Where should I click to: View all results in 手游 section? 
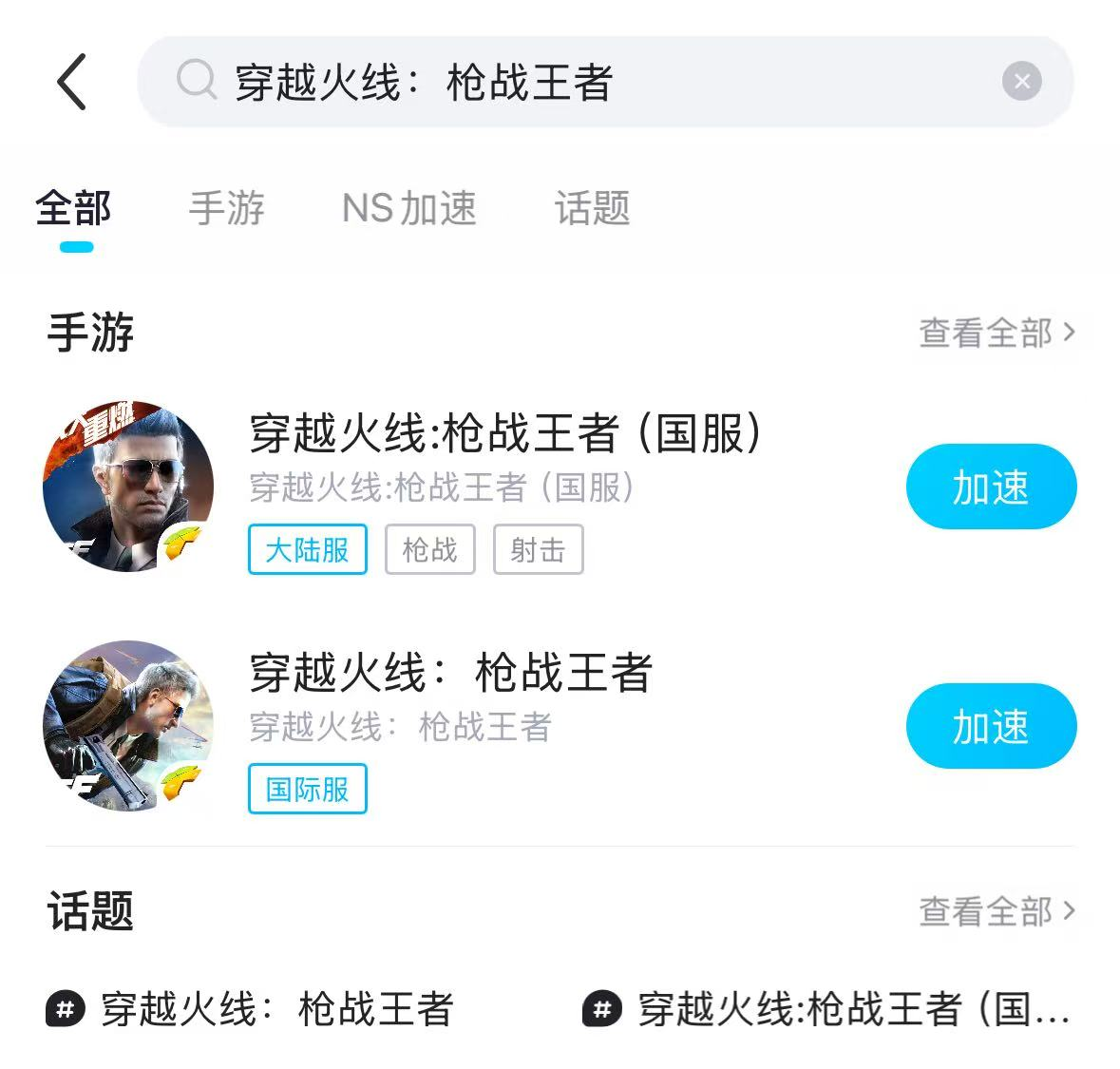click(x=997, y=333)
